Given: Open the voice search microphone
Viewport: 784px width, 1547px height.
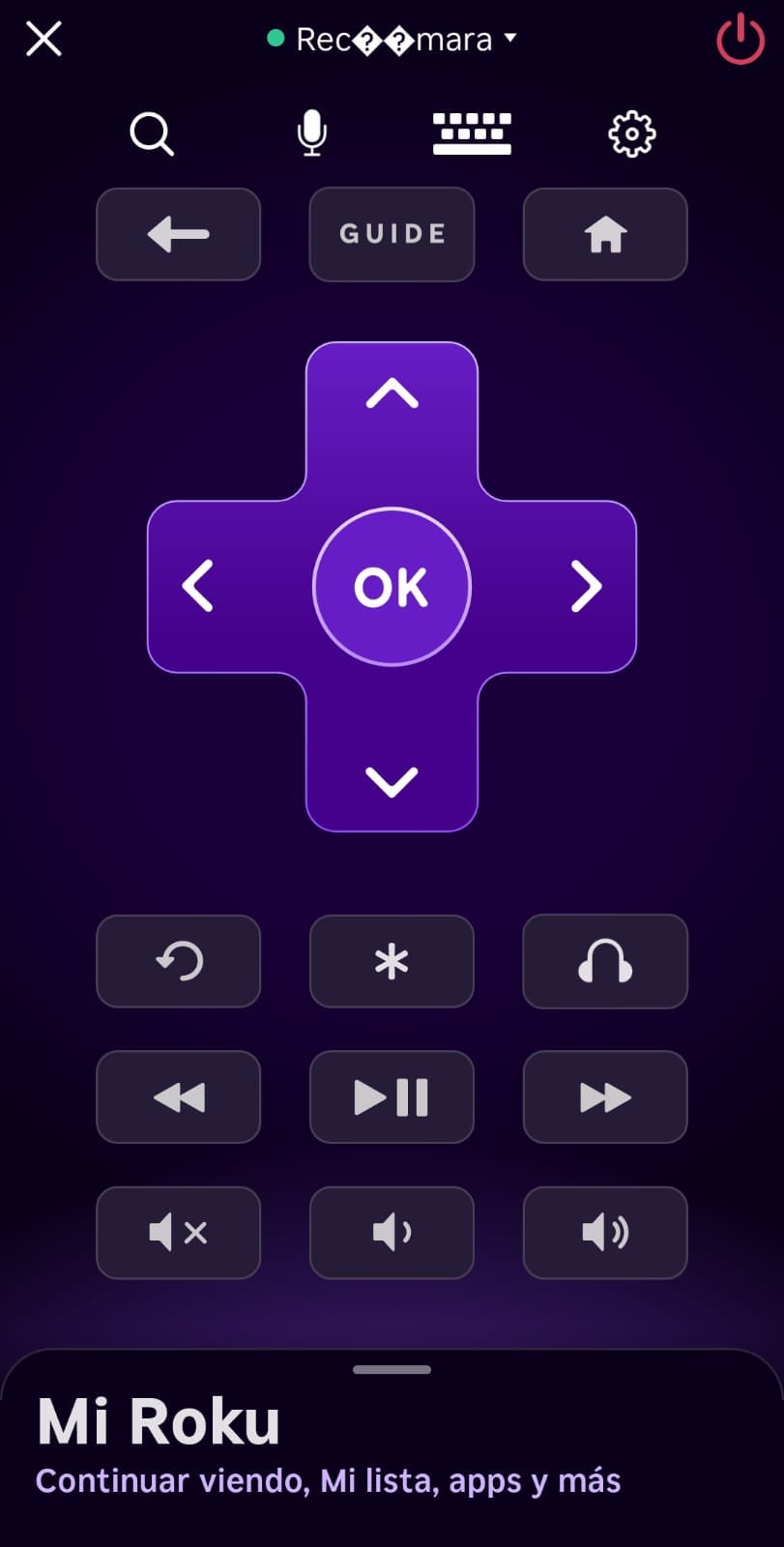Looking at the screenshot, I should point(311,134).
